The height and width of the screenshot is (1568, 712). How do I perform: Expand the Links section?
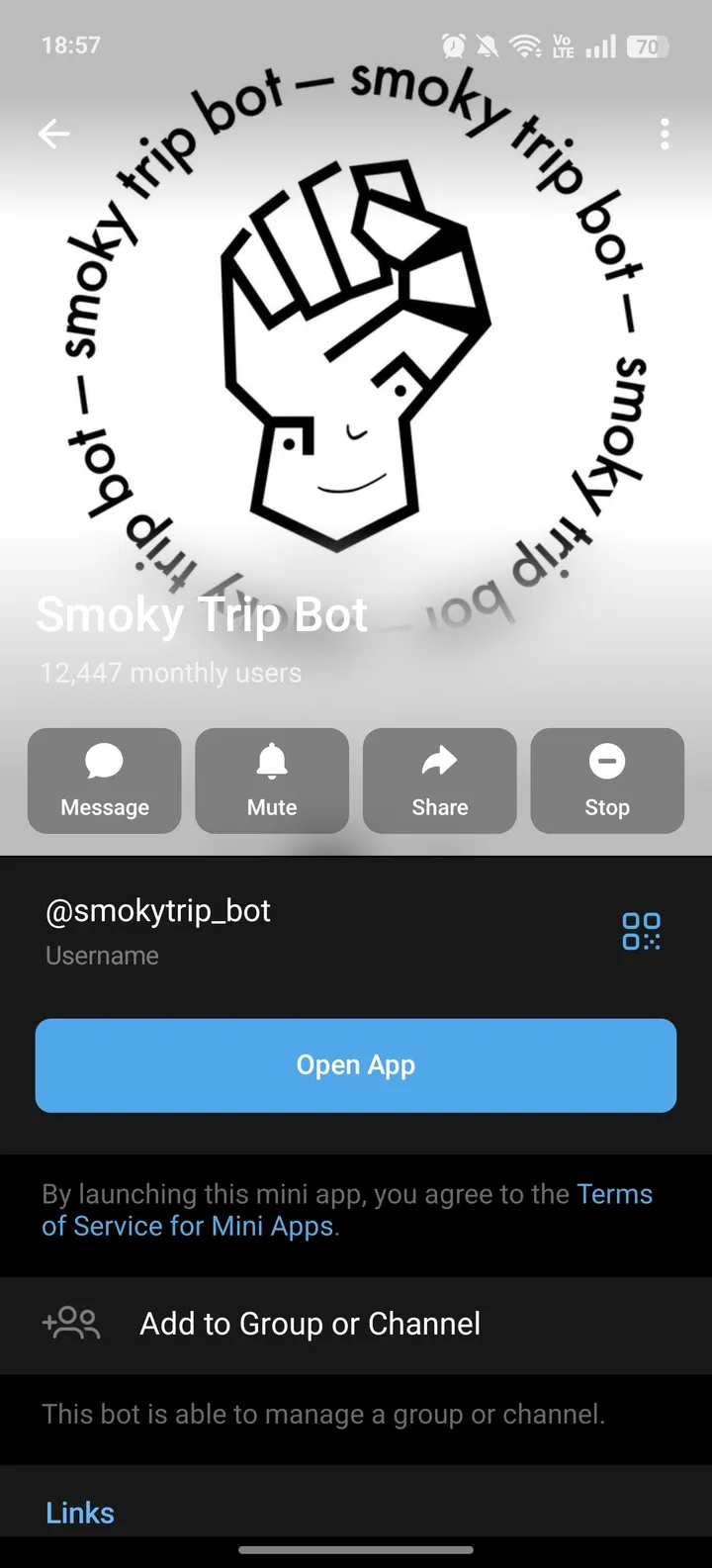point(79,1512)
